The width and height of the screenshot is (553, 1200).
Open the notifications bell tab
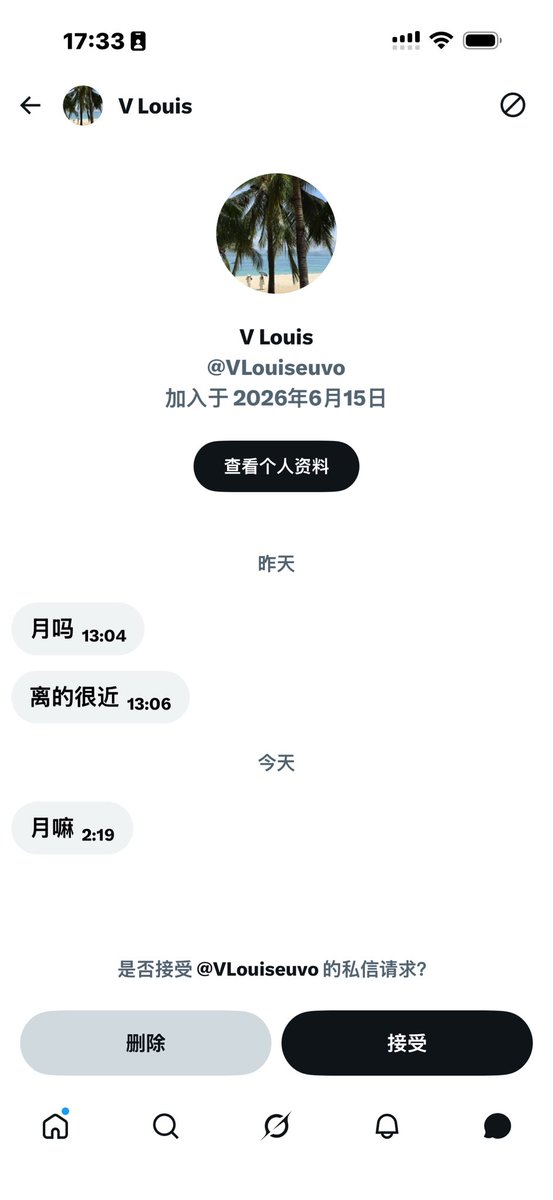coord(387,1127)
